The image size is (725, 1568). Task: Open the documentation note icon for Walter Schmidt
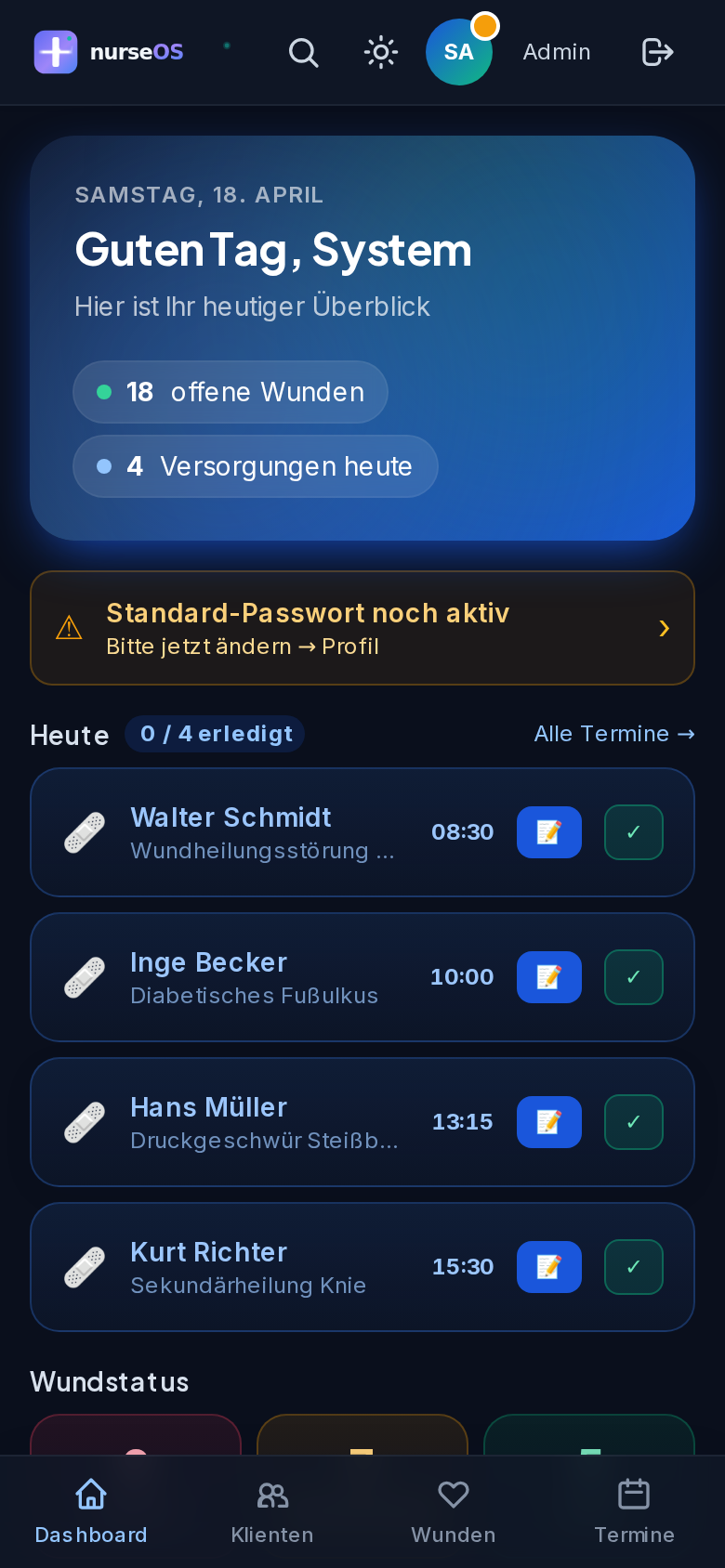point(548,832)
